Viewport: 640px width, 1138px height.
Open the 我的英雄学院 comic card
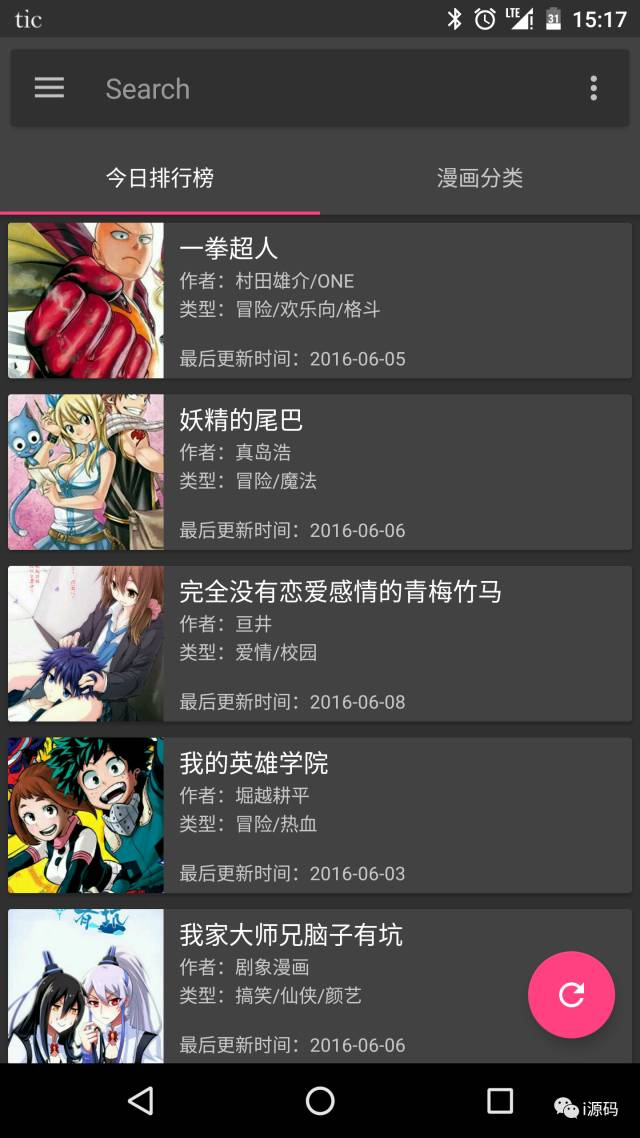pos(320,815)
